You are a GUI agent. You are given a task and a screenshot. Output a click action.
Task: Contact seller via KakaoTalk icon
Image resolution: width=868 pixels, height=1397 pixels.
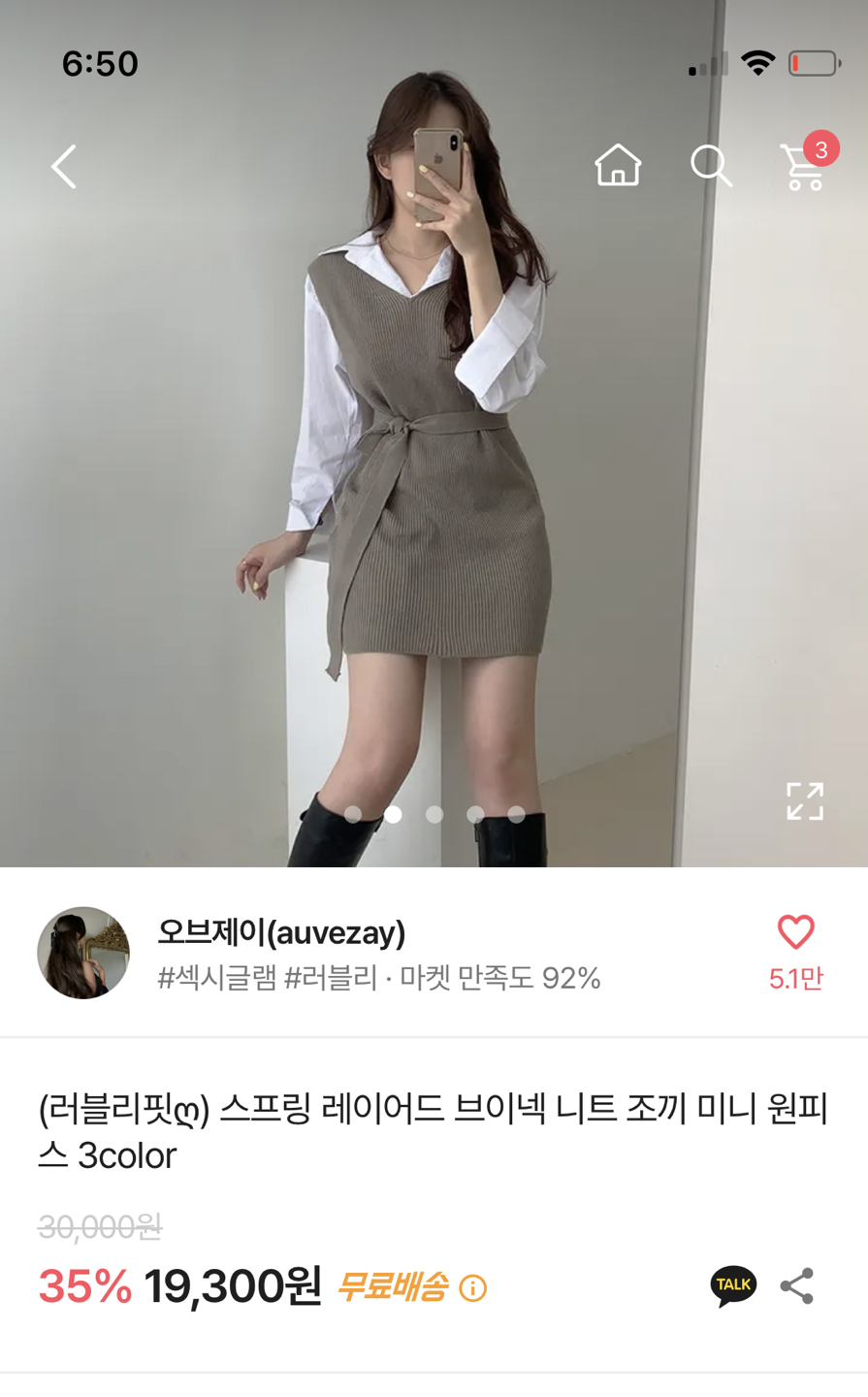tap(733, 1286)
